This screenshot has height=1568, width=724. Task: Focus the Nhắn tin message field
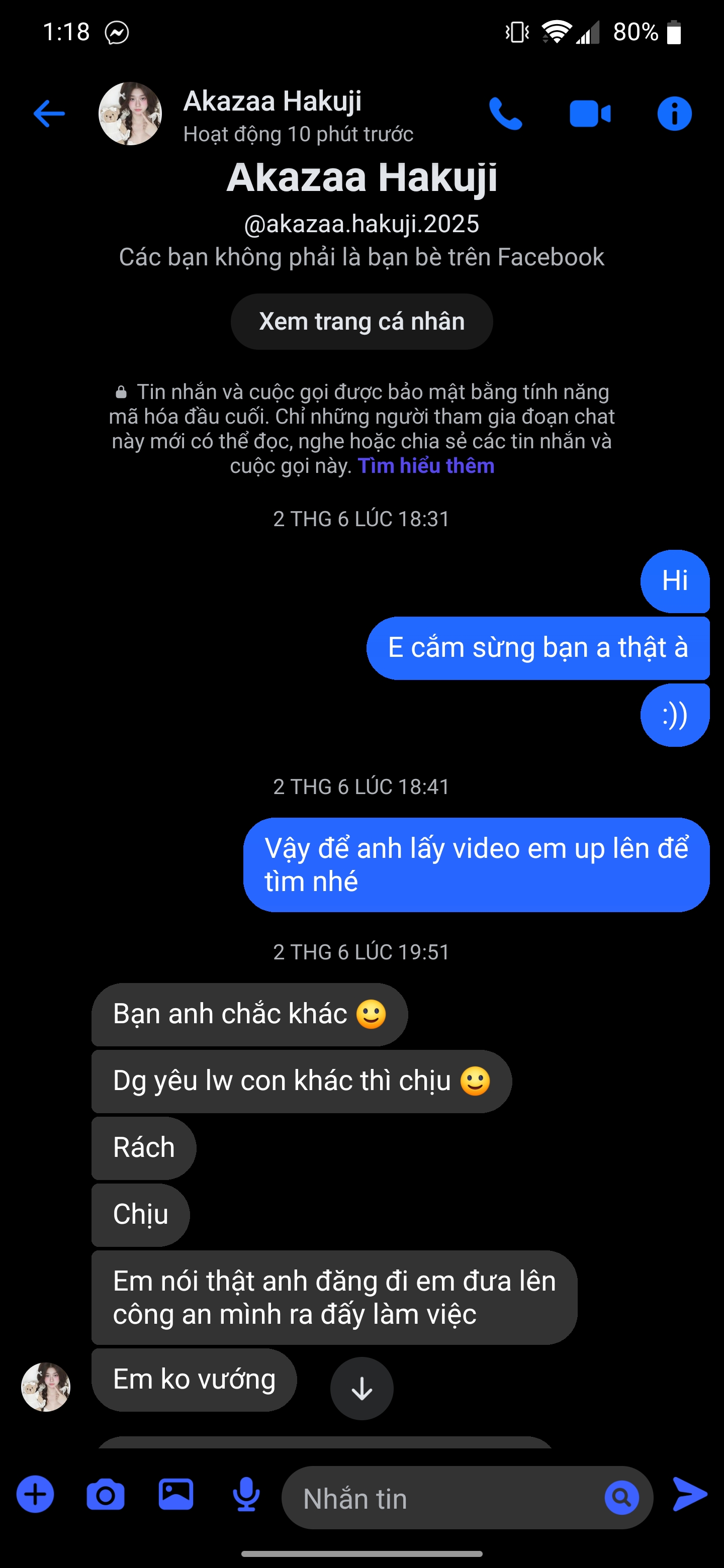point(438,1498)
